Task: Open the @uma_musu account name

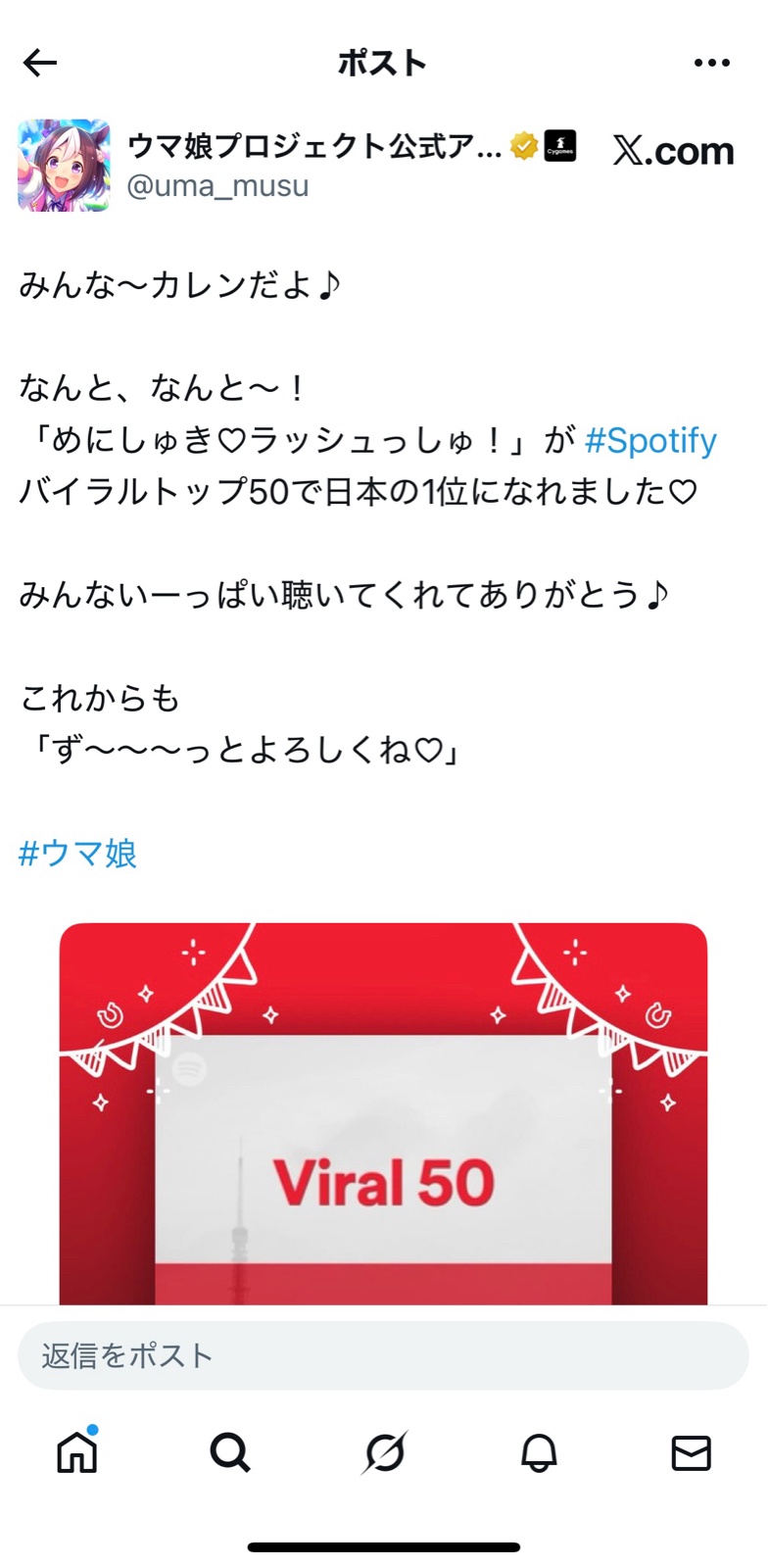Action: pyautogui.click(x=217, y=185)
